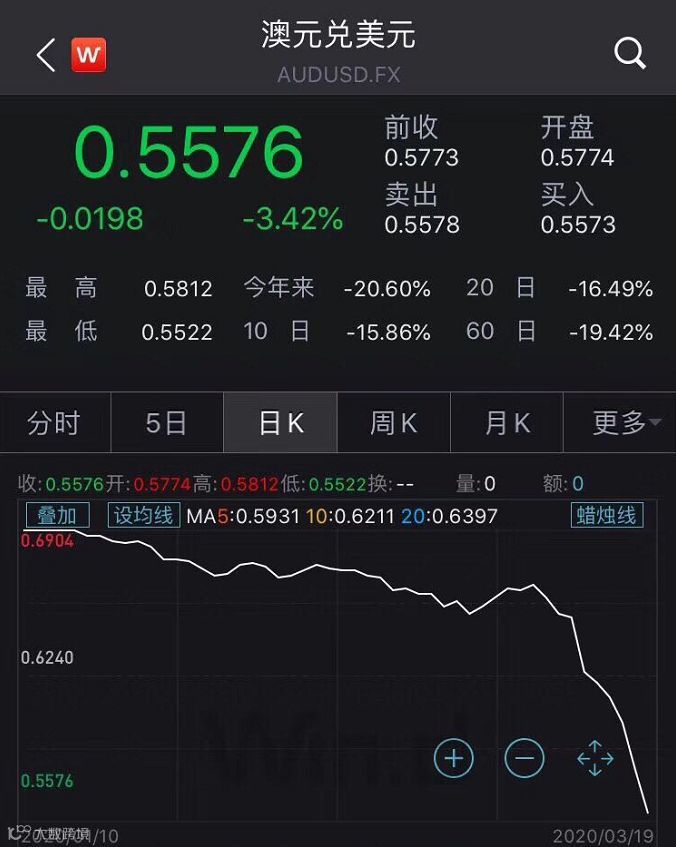View the 月K monthly chart
676x847 pixels.
point(507,424)
